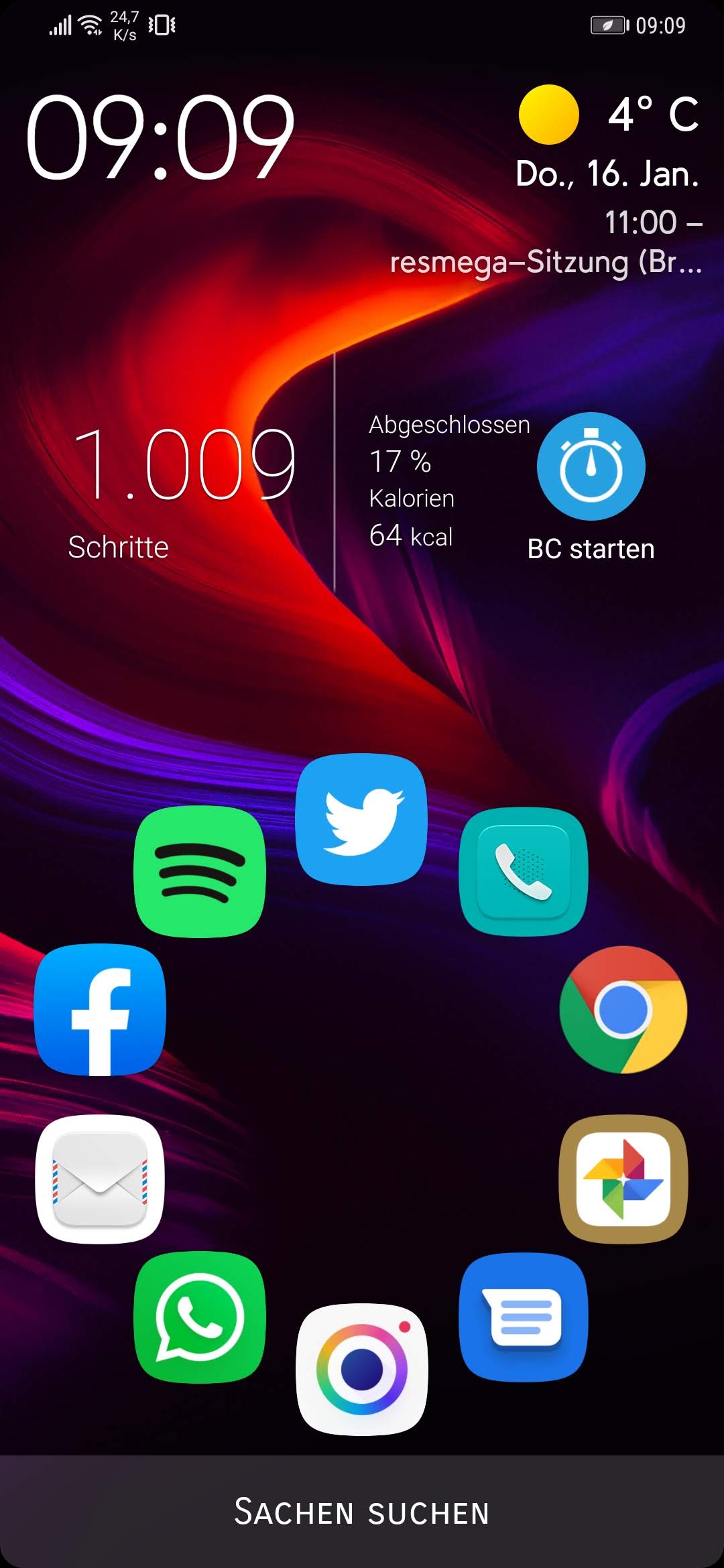
Task: Open the Chrome browser
Action: [x=623, y=1009]
